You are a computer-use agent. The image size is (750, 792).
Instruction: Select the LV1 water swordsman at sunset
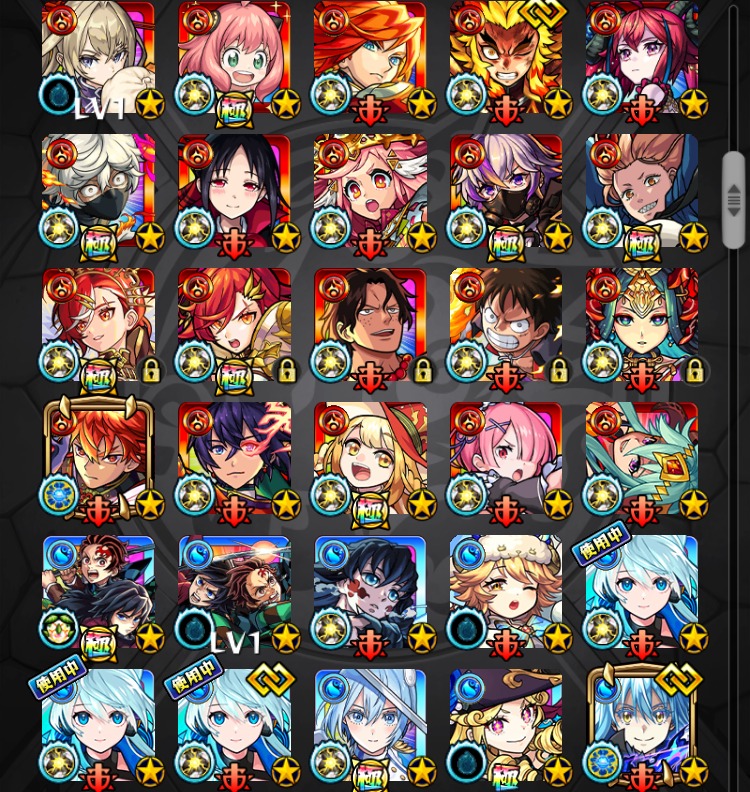click(x=234, y=590)
